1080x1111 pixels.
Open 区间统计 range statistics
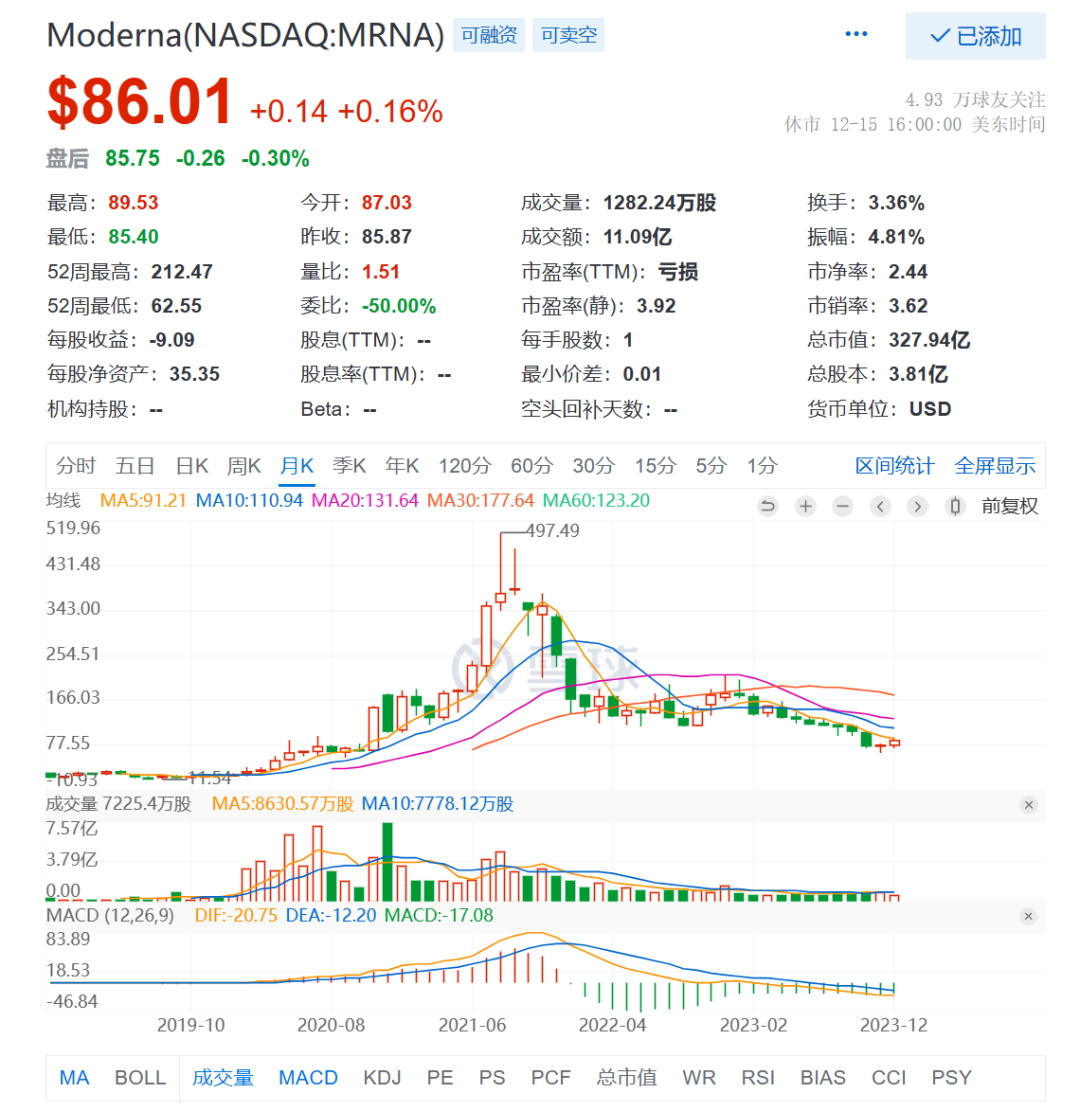tap(894, 466)
